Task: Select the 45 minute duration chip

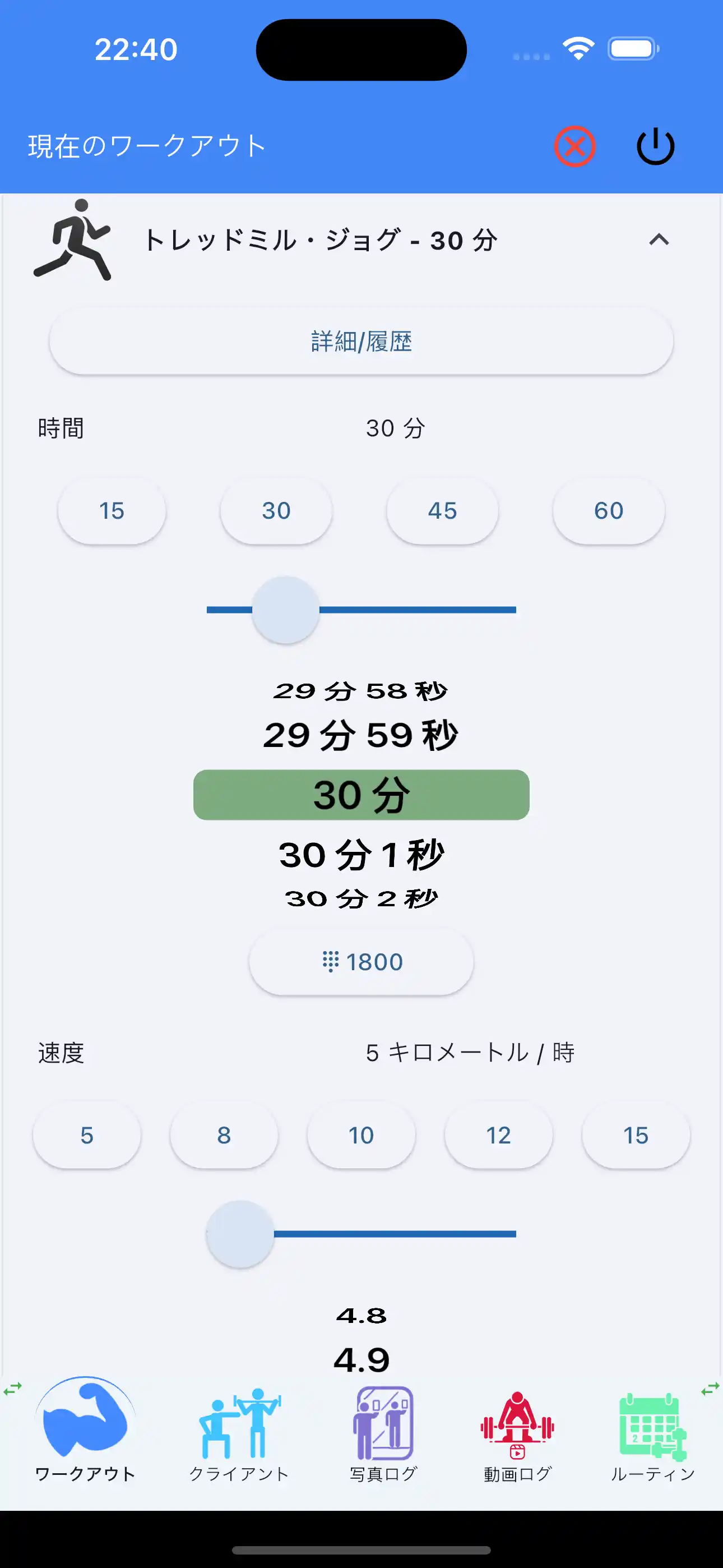Action: (x=442, y=511)
